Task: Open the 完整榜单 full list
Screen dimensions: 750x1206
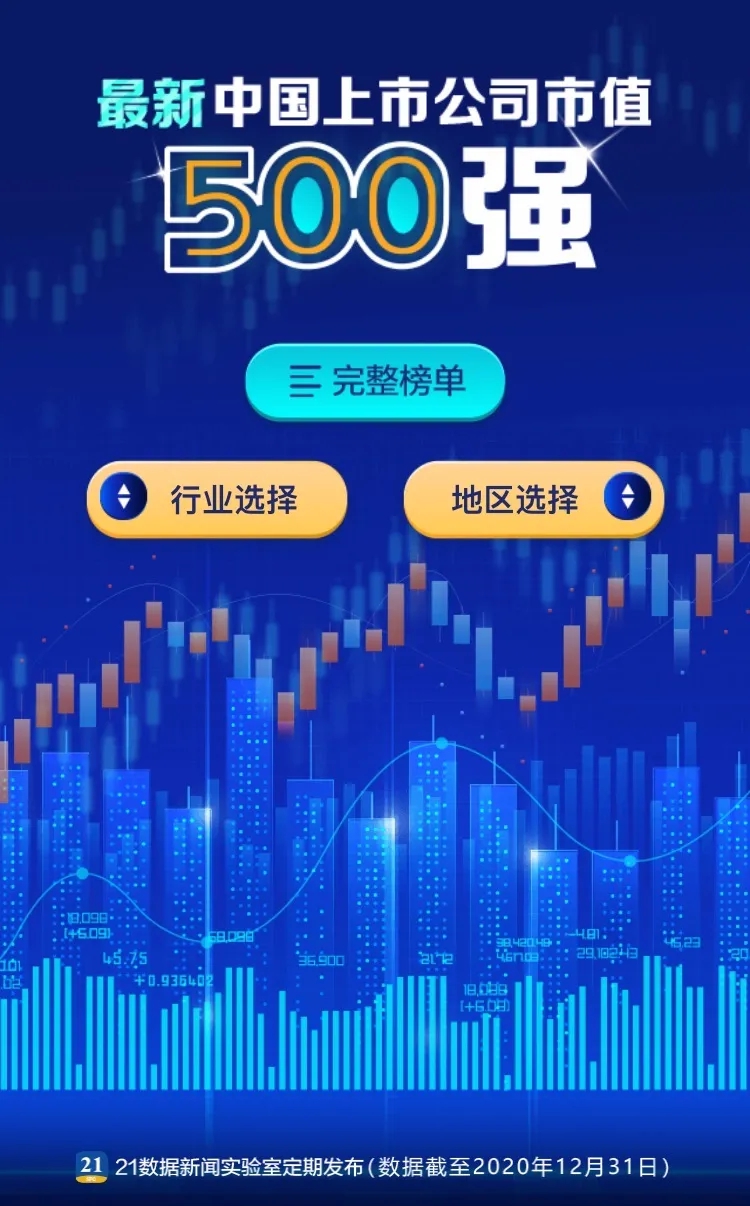Action: click(x=375, y=381)
